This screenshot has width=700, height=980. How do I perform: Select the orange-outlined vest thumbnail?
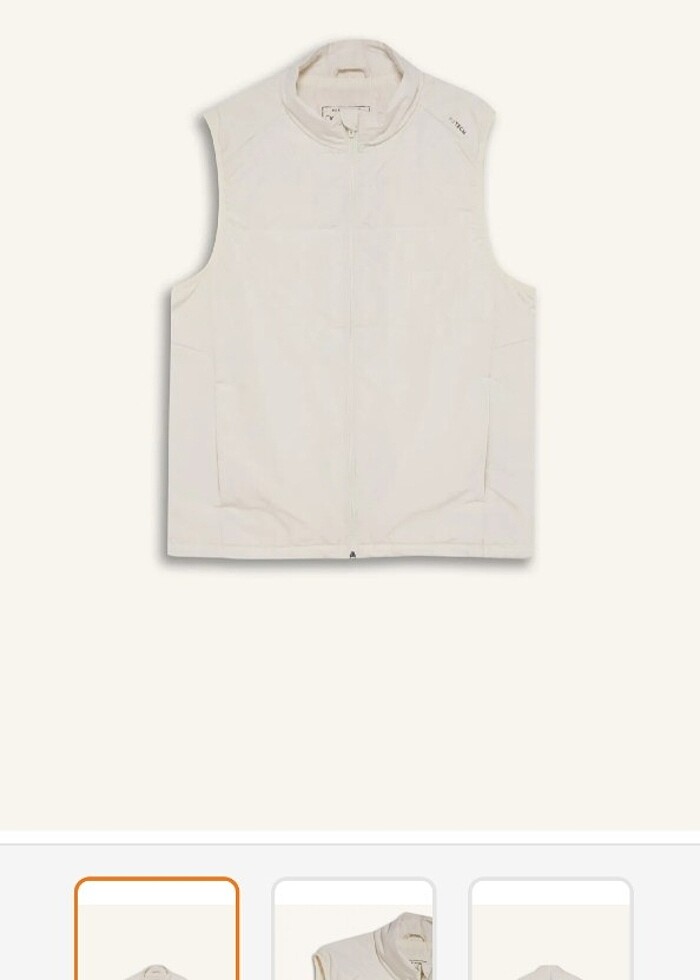[157, 932]
